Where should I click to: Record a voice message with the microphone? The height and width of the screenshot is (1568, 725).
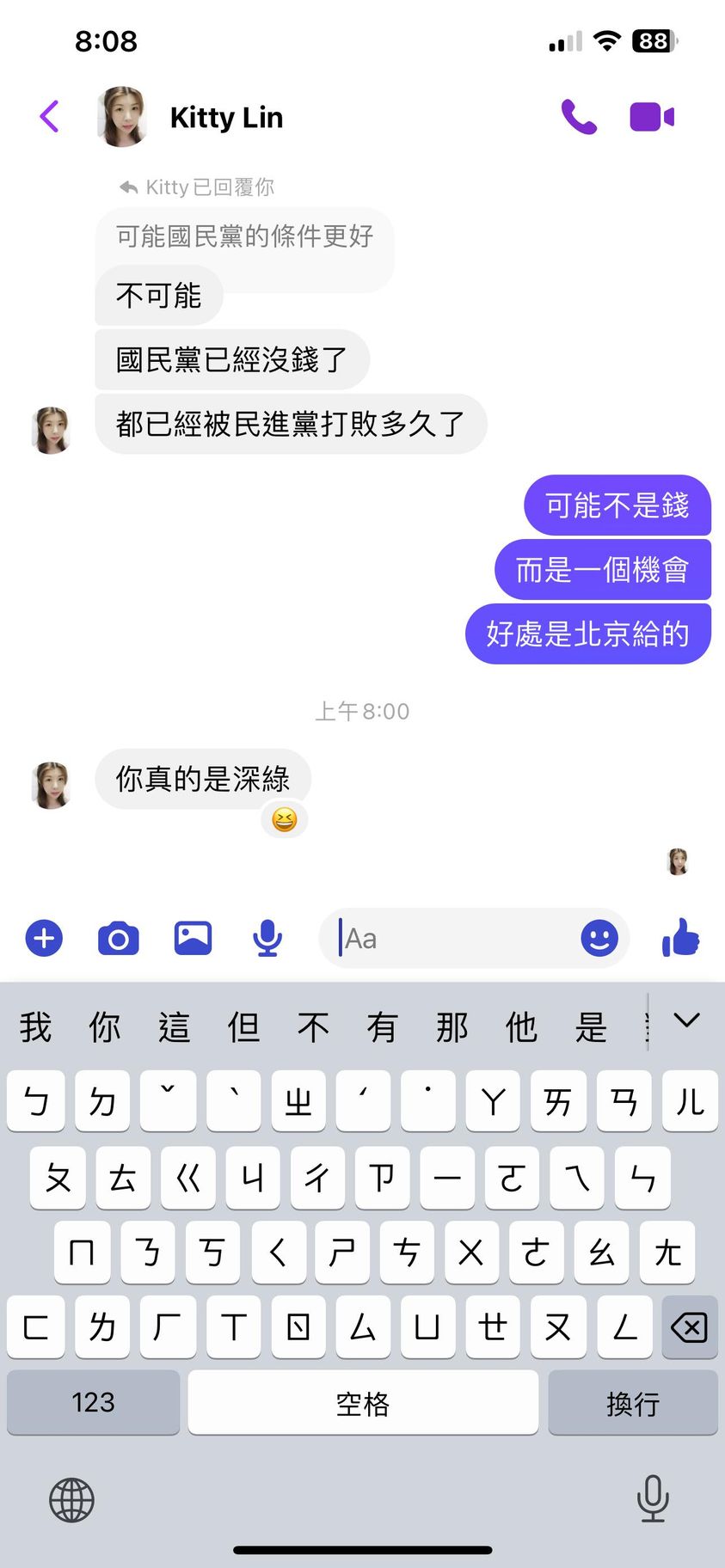point(267,938)
